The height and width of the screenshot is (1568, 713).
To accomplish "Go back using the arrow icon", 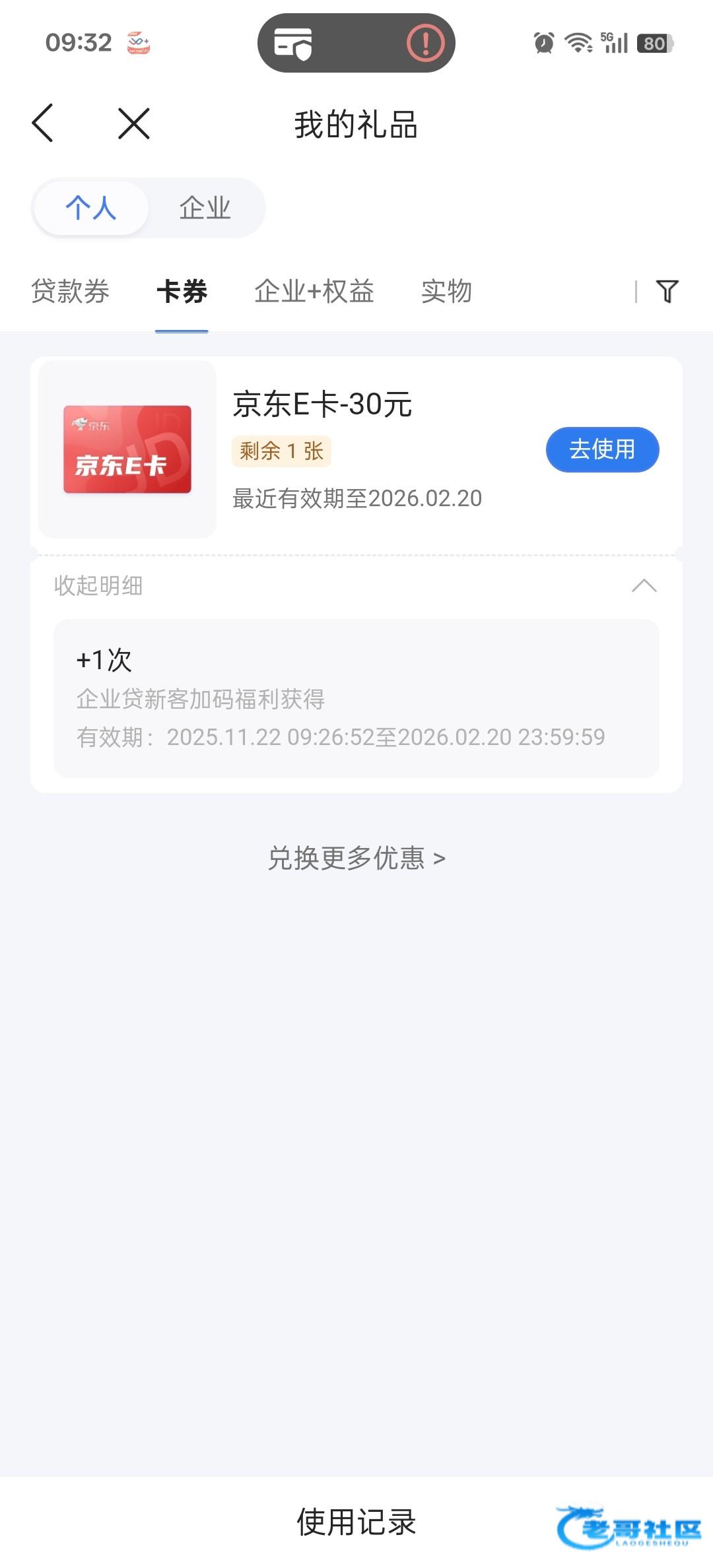I will 43,123.
